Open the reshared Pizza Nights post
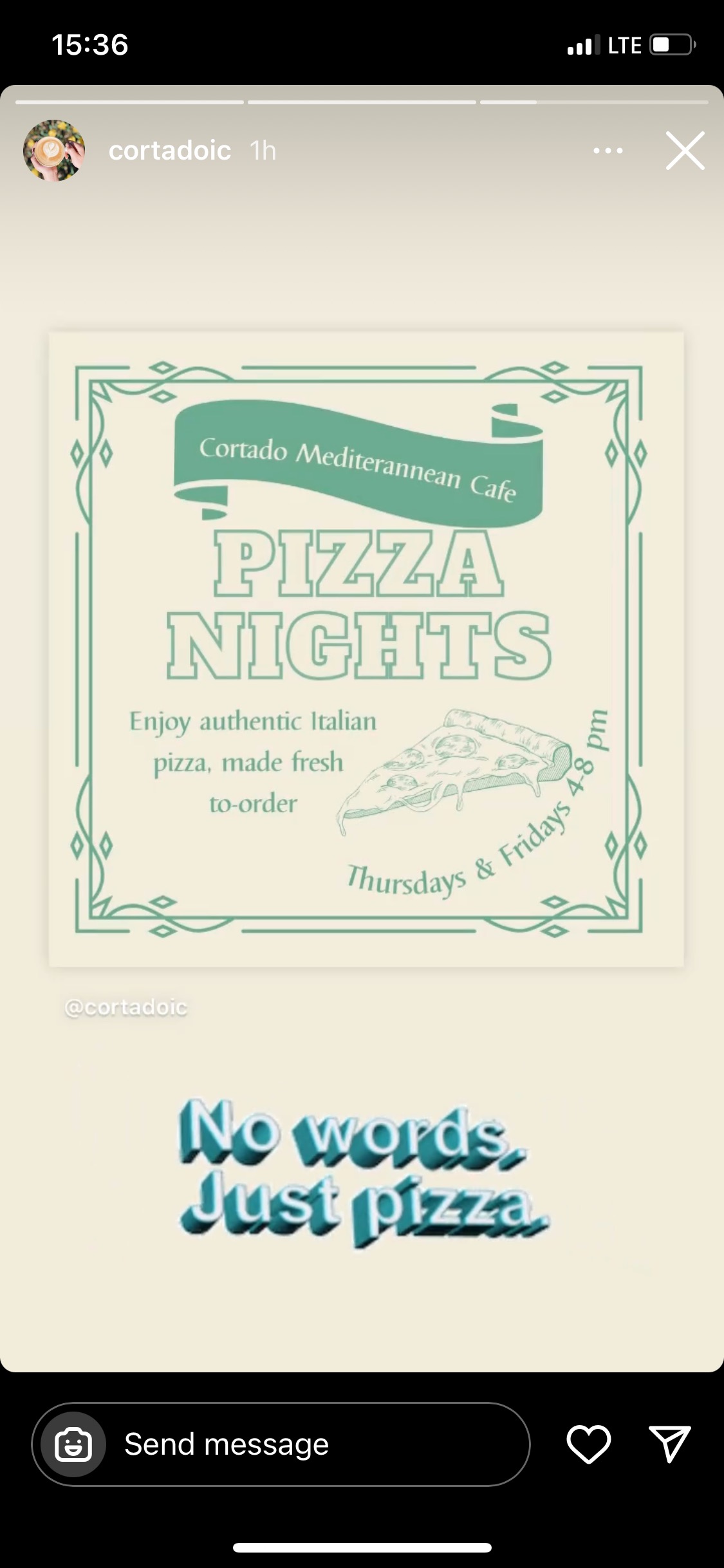 coord(366,649)
